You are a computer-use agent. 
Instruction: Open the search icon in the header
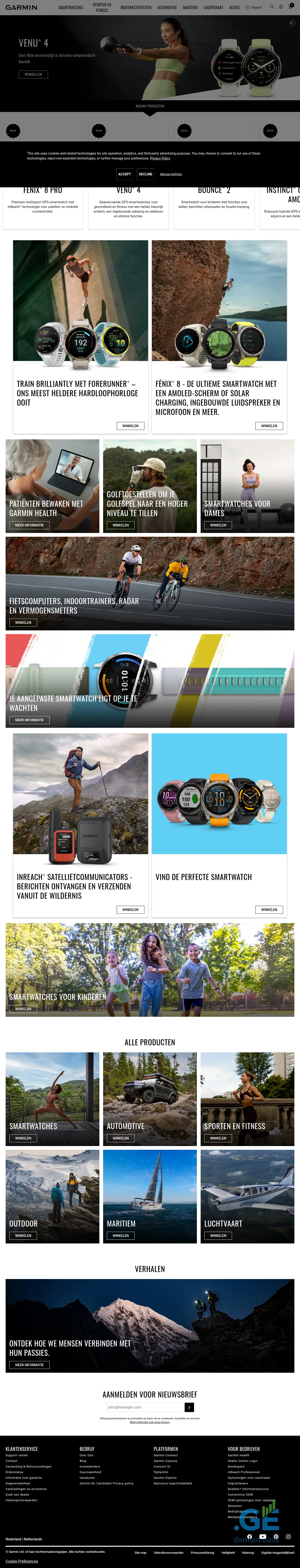tap(272, 7)
